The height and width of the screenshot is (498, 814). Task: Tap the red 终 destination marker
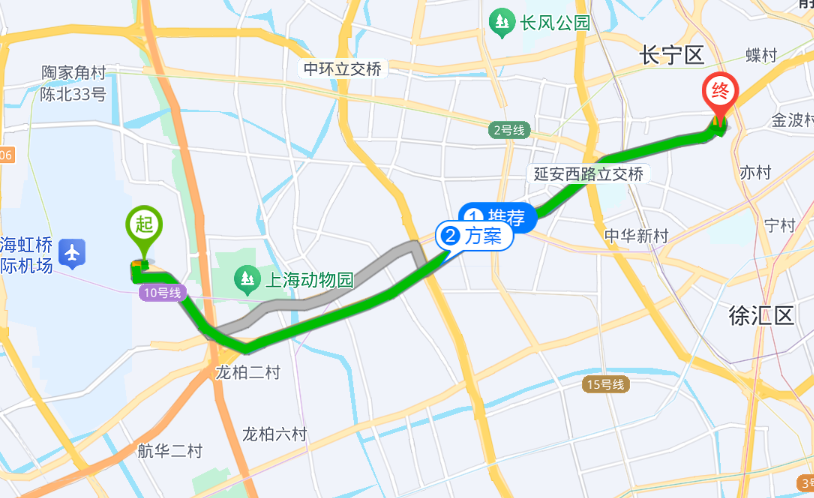pyautogui.click(x=719, y=93)
